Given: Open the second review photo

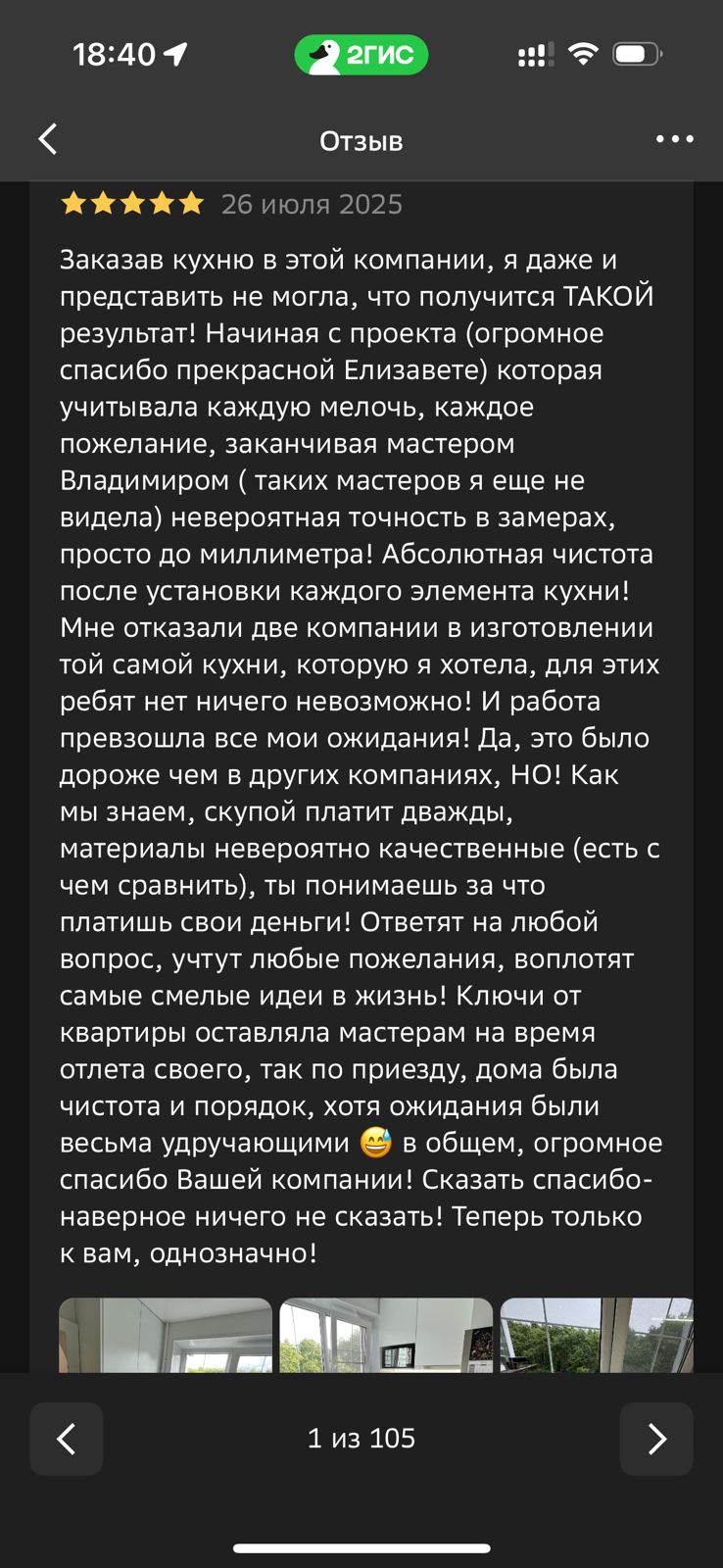Looking at the screenshot, I should tap(386, 1335).
